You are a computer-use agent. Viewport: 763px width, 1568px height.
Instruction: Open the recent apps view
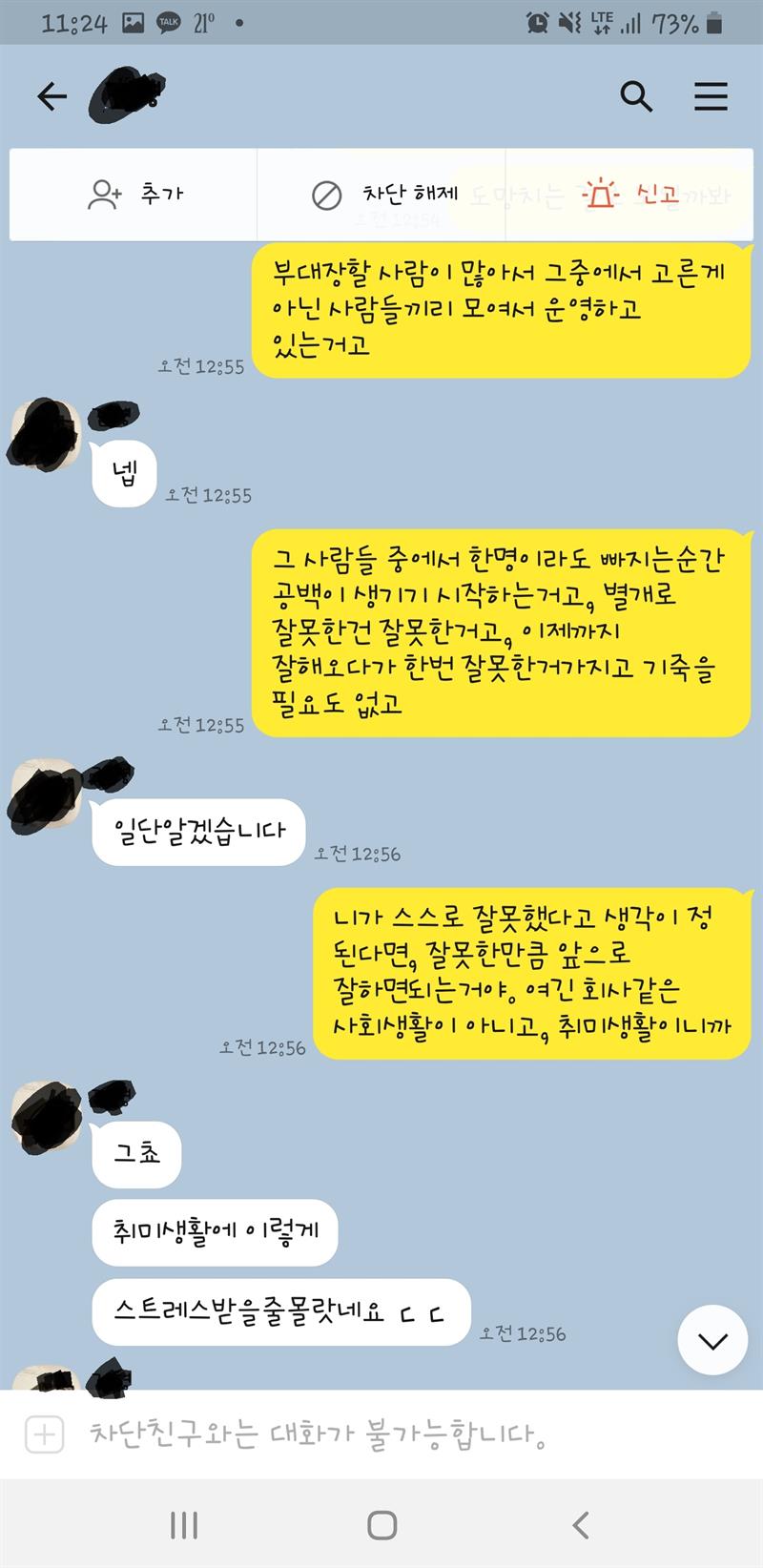tap(184, 1524)
